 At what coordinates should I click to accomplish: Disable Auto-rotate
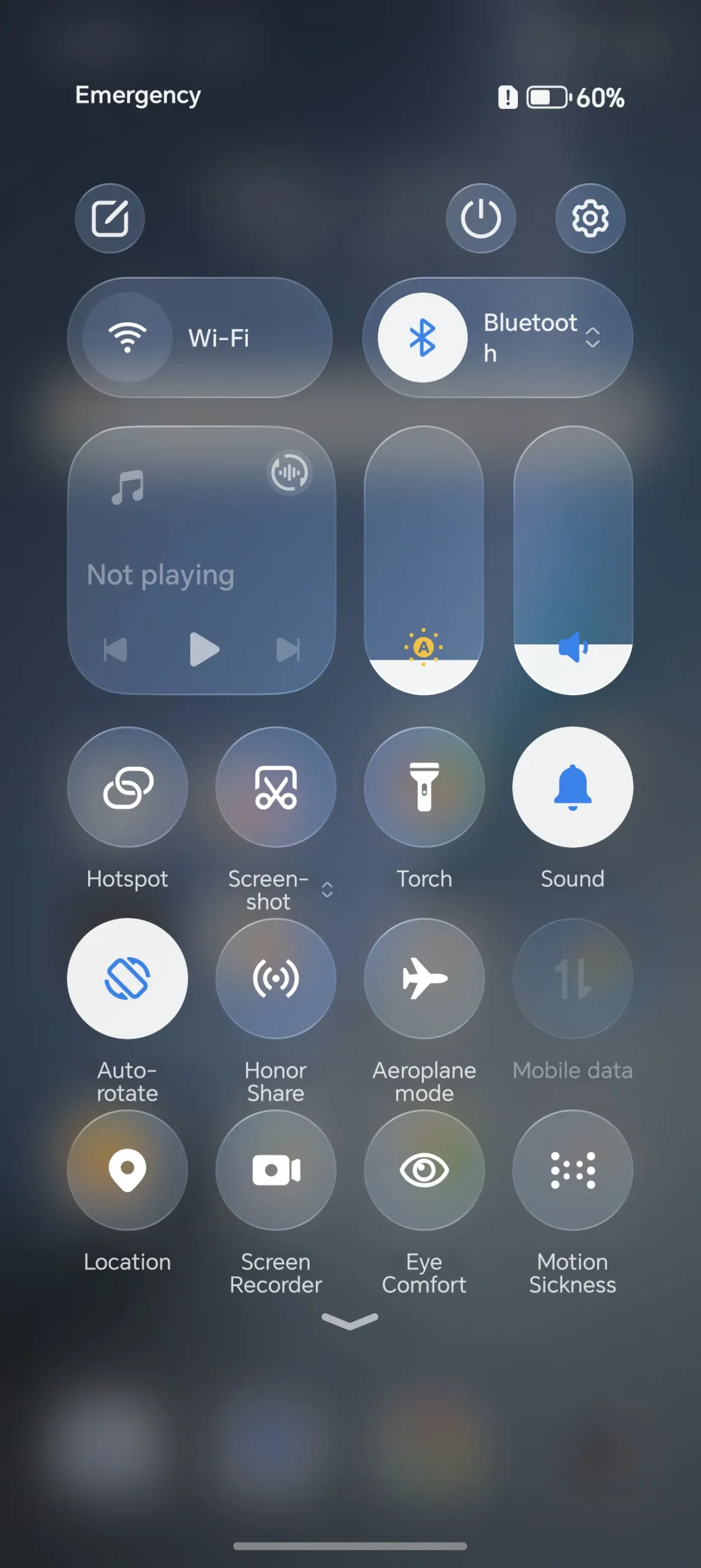(x=127, y=978)
